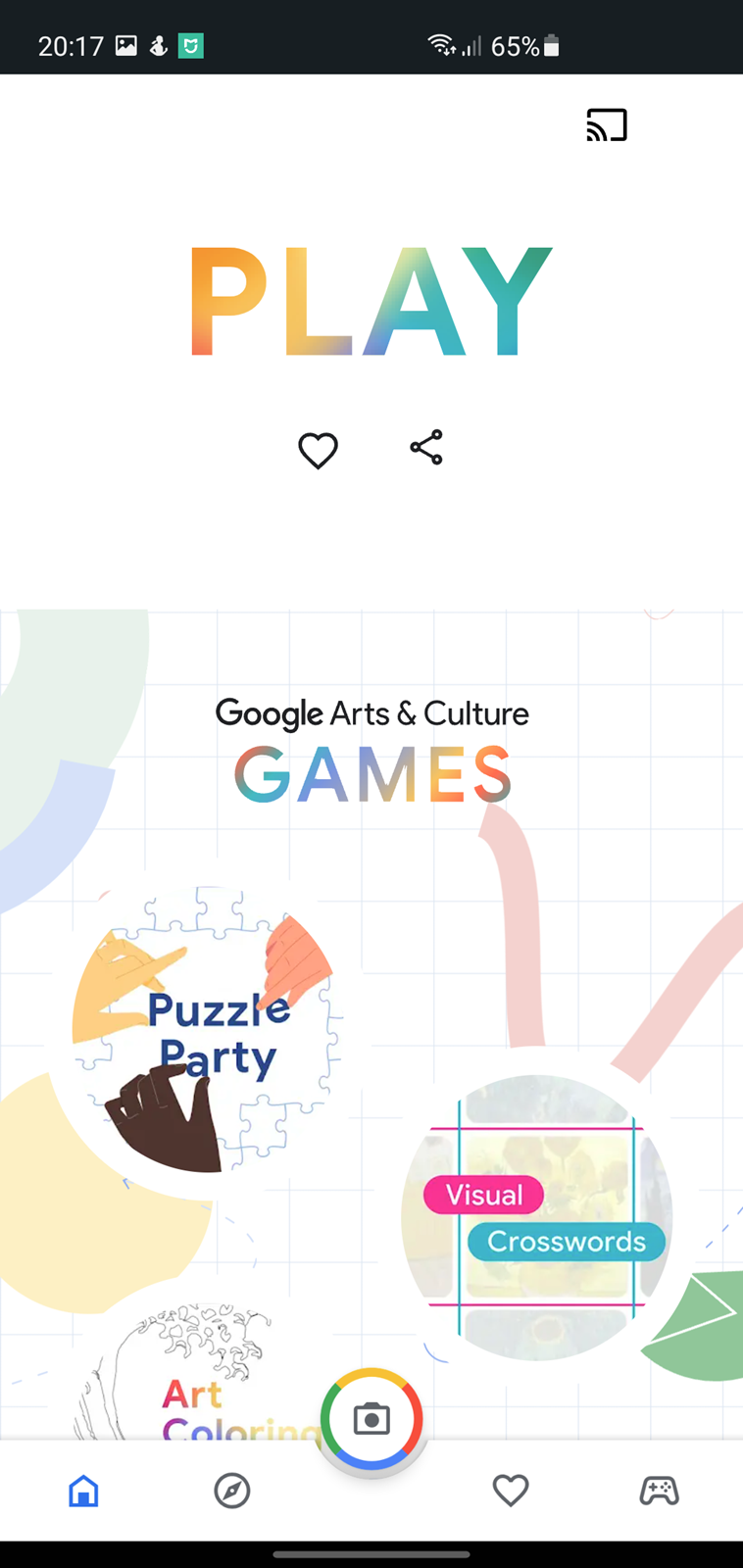743x1568 pixels.
Task: Go to the Explore compass tab
Action: click(232, 1491)
